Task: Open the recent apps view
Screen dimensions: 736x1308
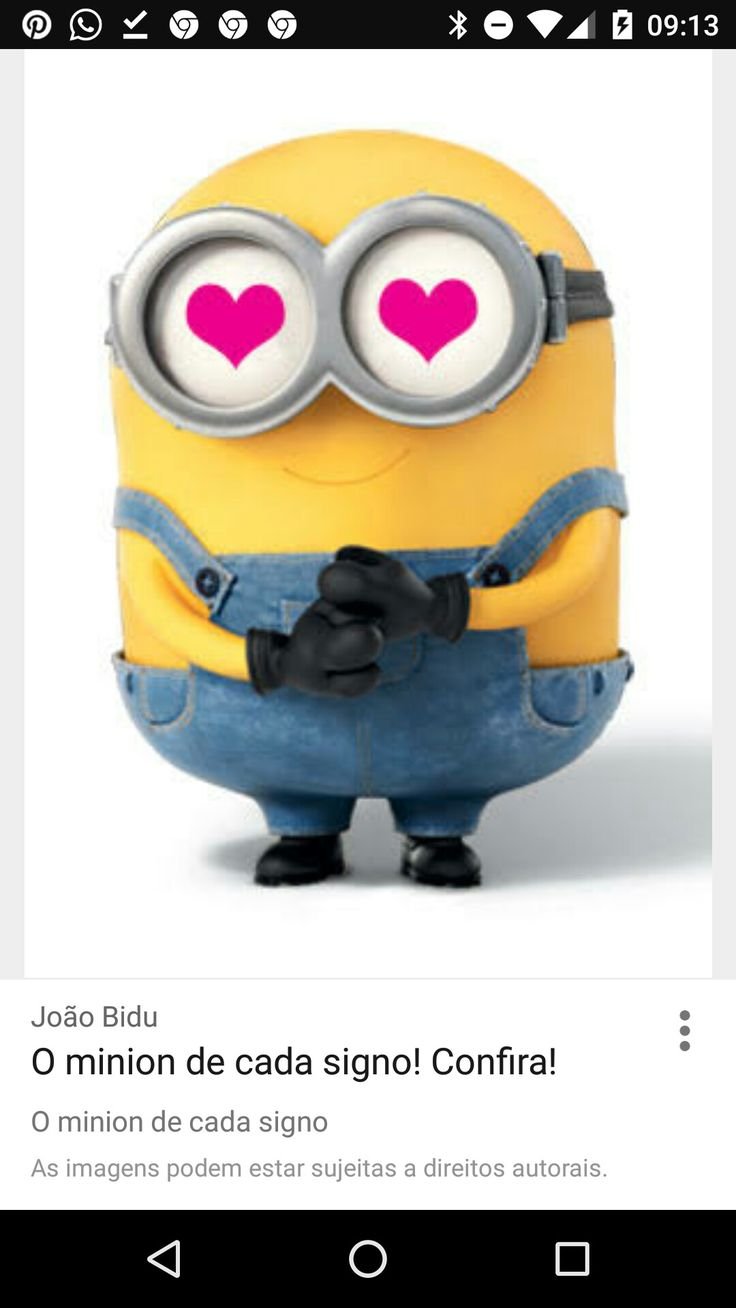Action: pyautogui.click(x=572, y=1258)
